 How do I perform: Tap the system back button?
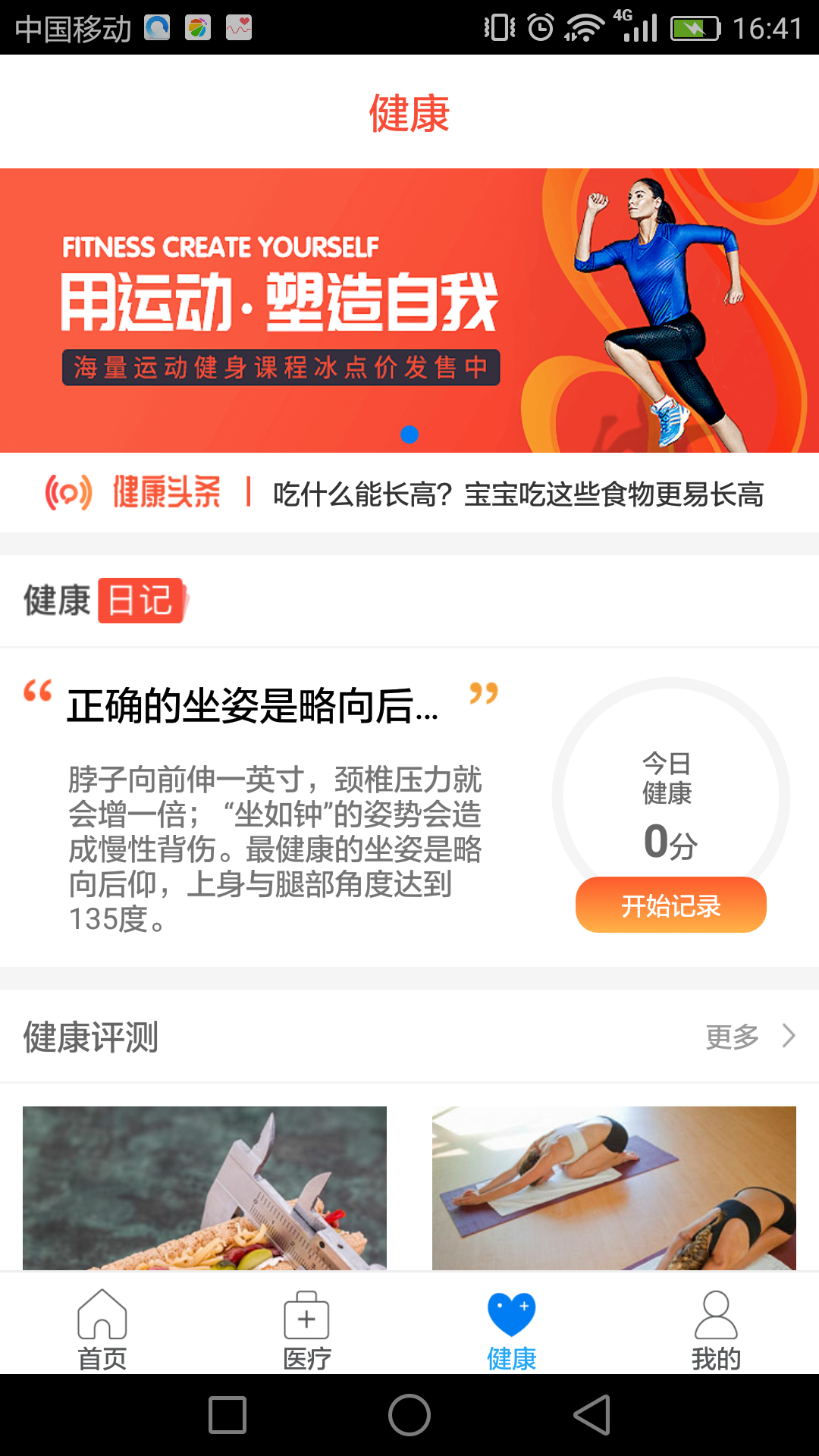pyautogui.click(x=592, y=1415)
